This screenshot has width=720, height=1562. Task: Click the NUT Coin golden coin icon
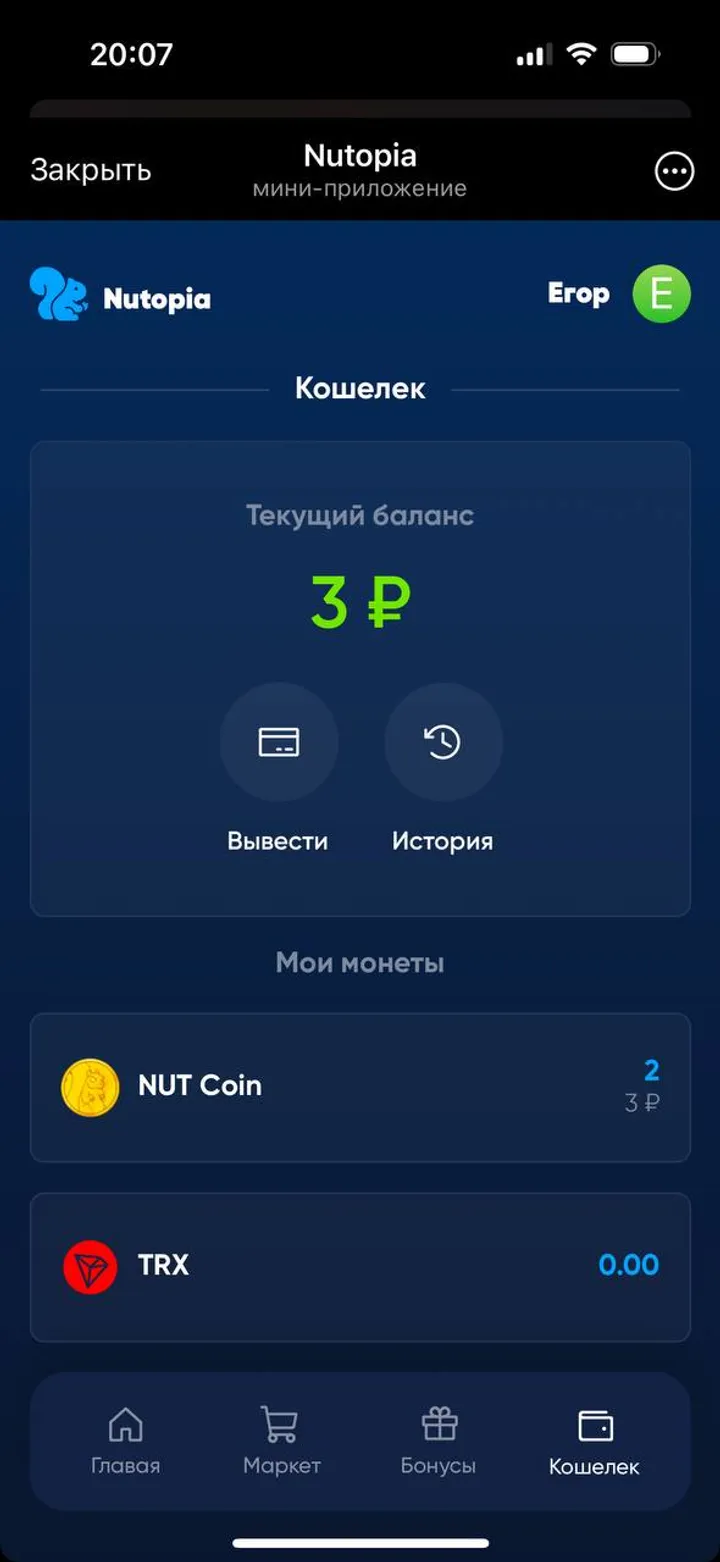pyautogui.click(x=89, y=1087)
